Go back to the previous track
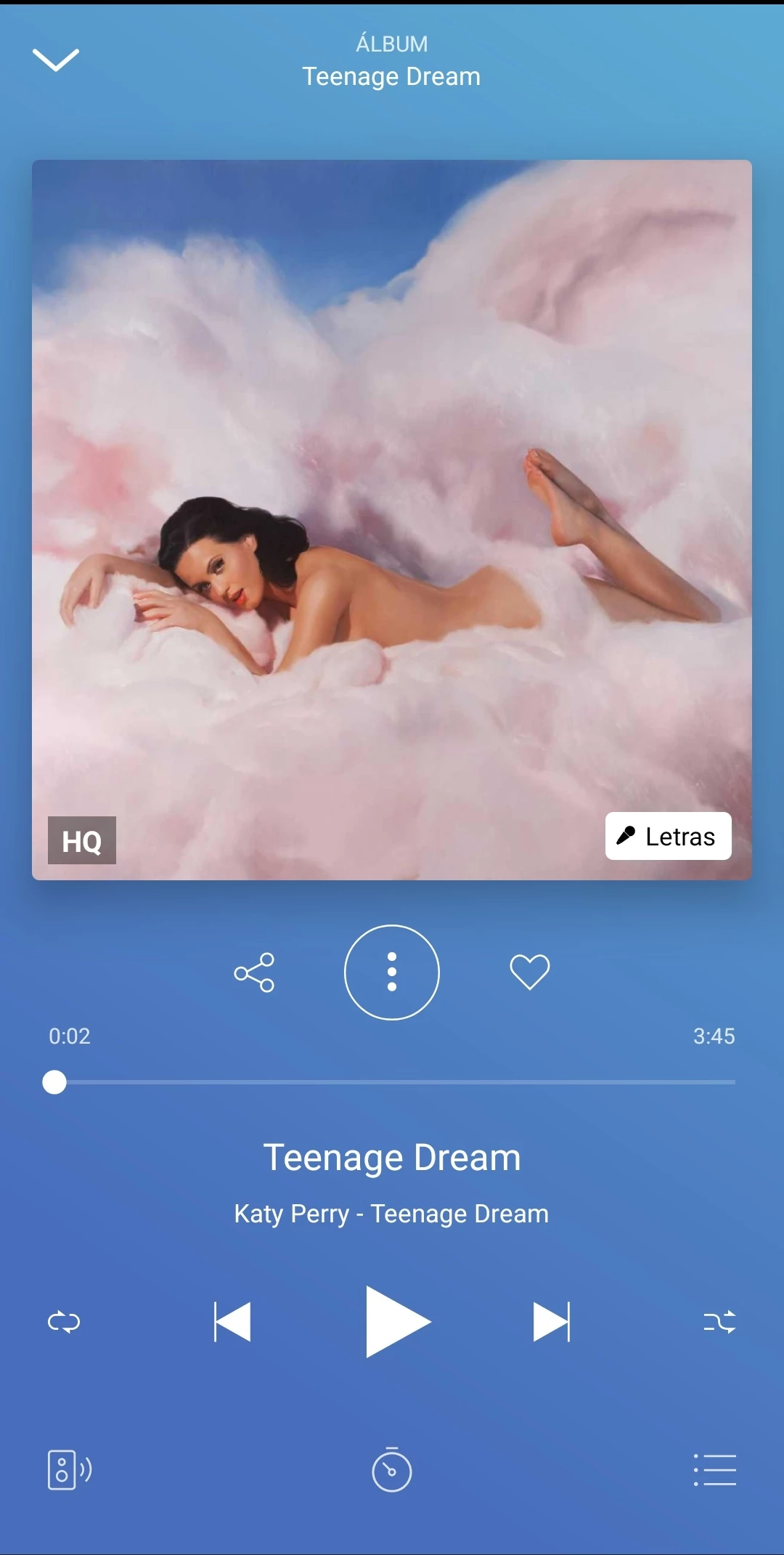The height and width of the screenshot is (1555, 784). click(233, 1321)
